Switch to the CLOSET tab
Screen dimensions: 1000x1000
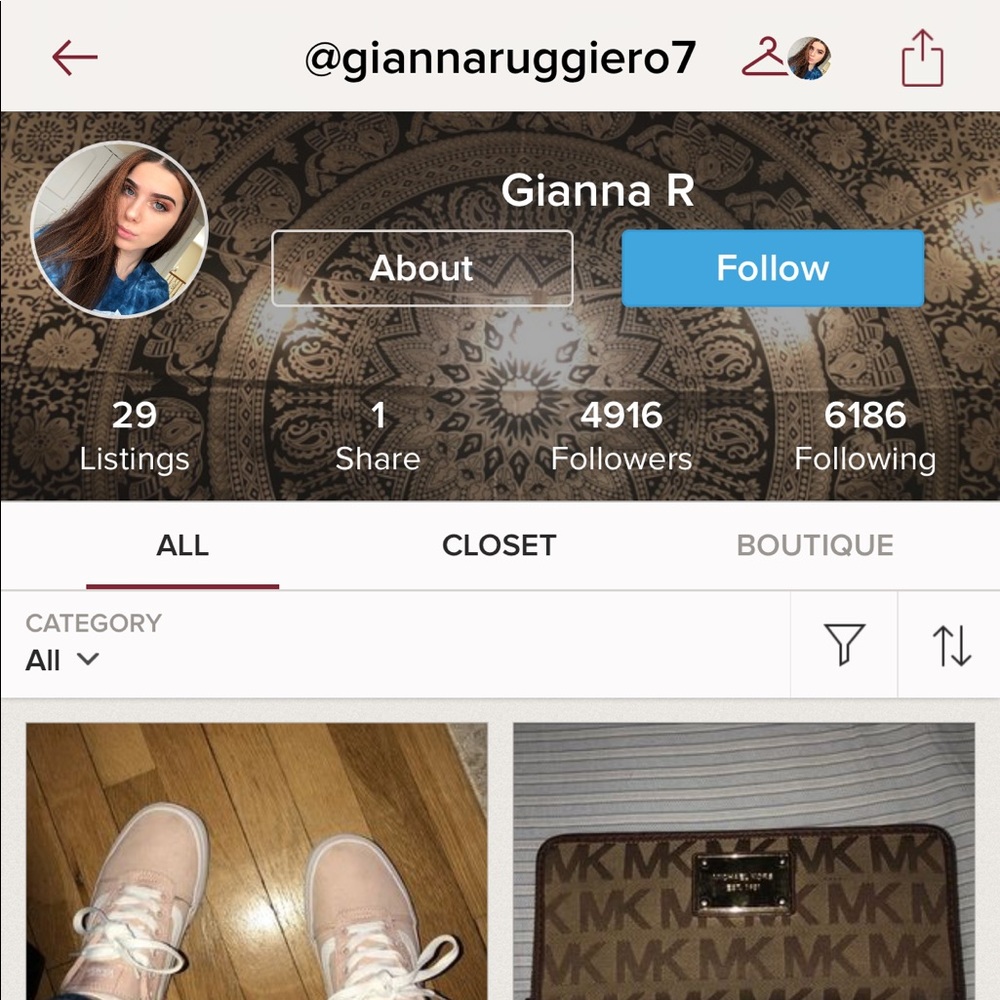[x=498, y=546]
